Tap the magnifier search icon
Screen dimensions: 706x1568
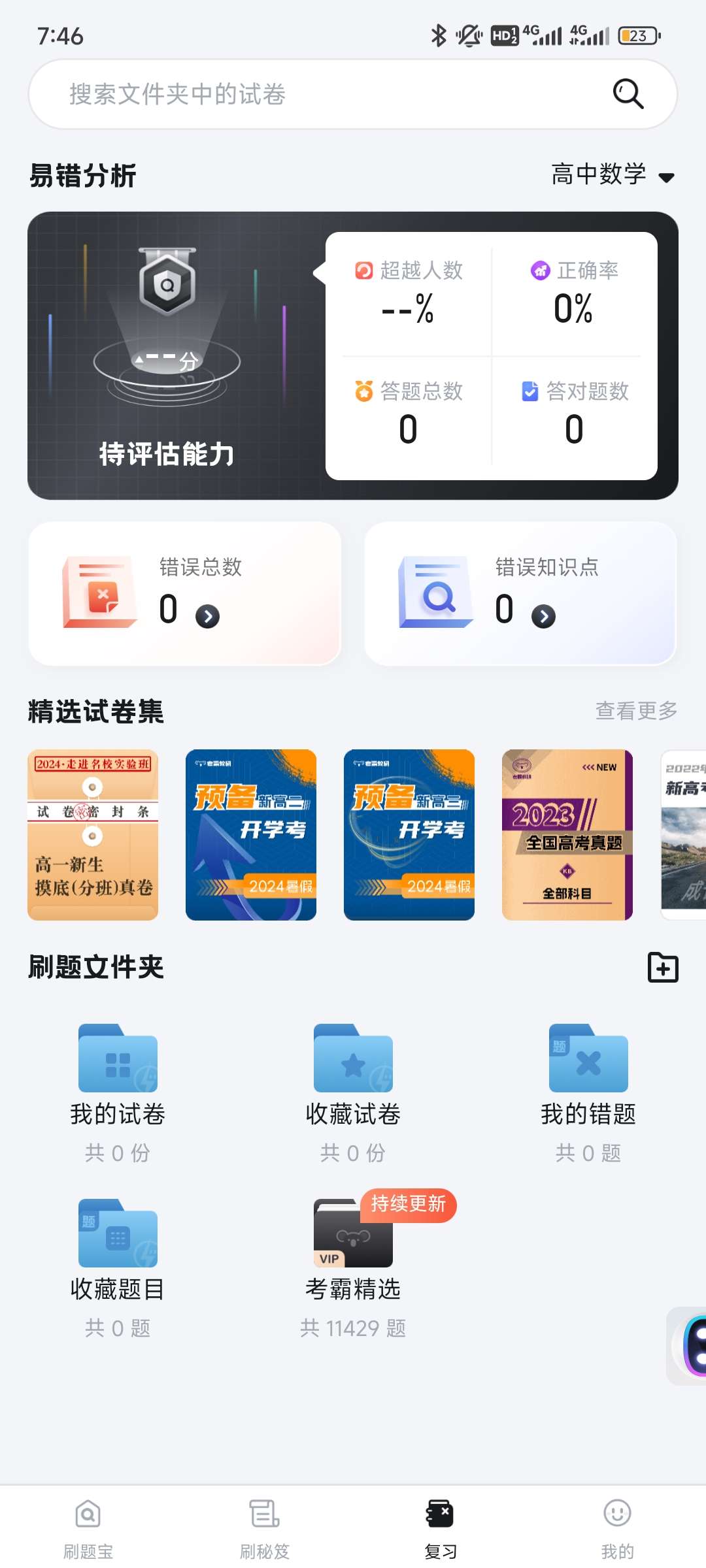tap(628, 94)
